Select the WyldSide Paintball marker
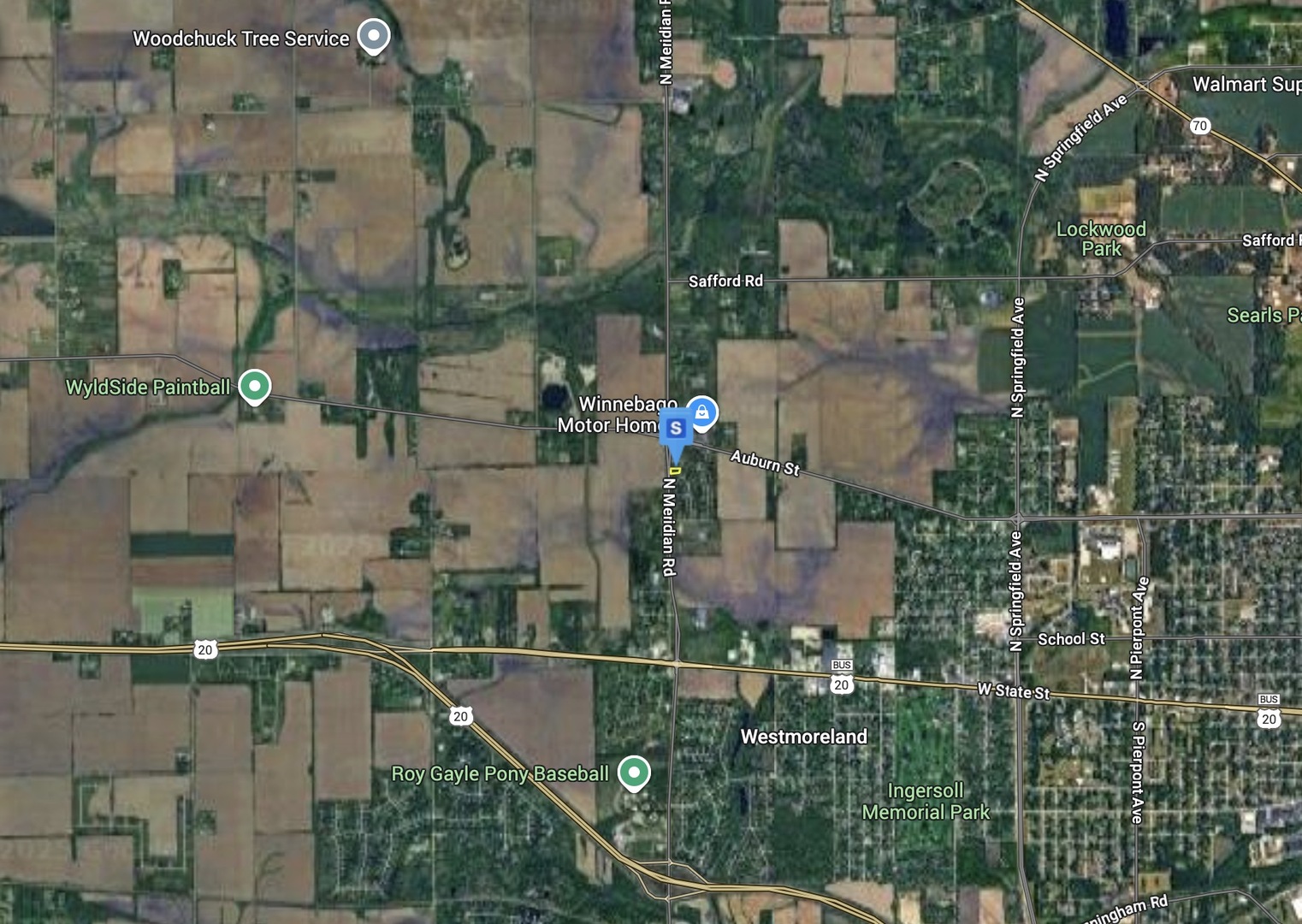 coord(254,387)
